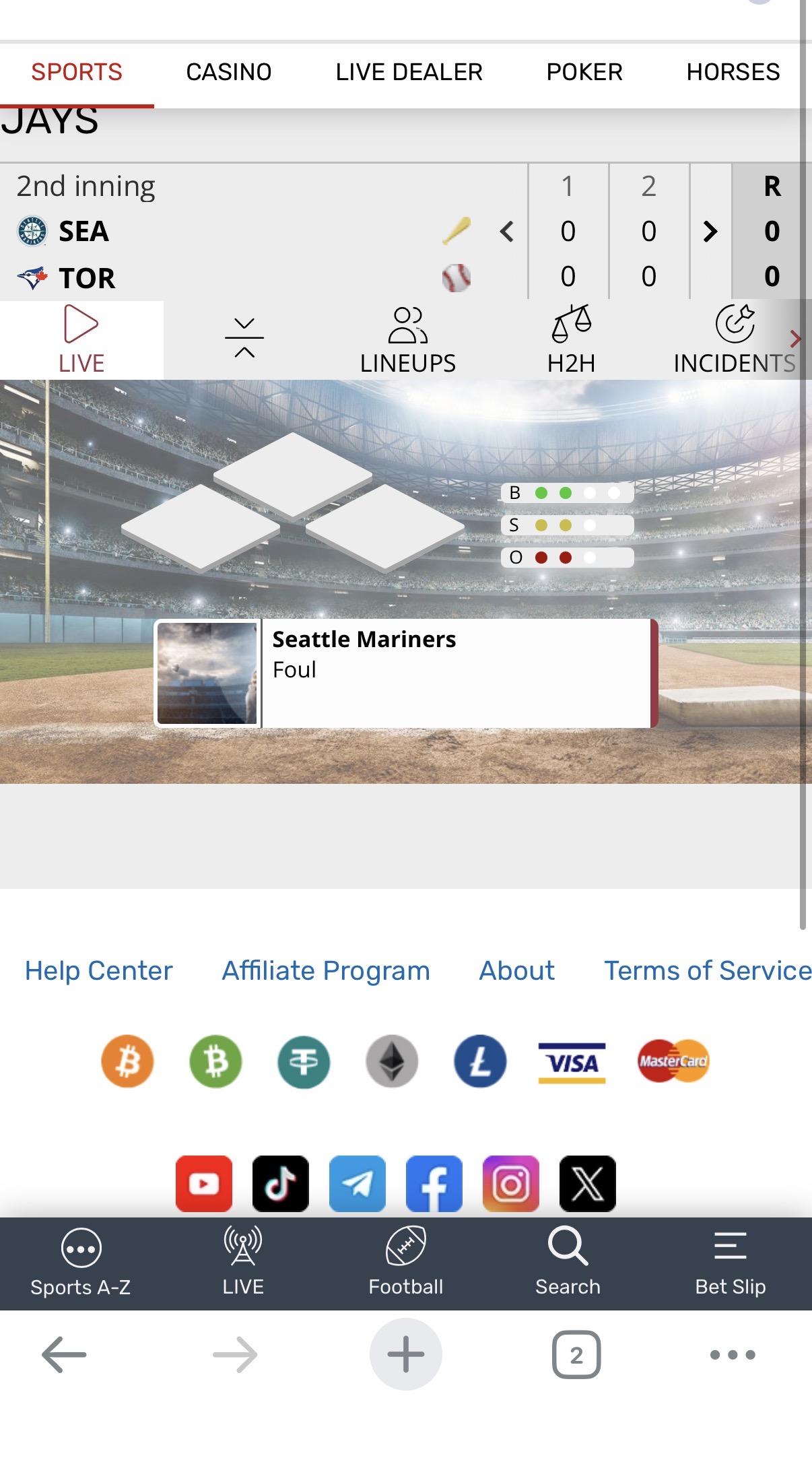Open the About link
This screenshot has width=812, height=1468.
(516, 970)
